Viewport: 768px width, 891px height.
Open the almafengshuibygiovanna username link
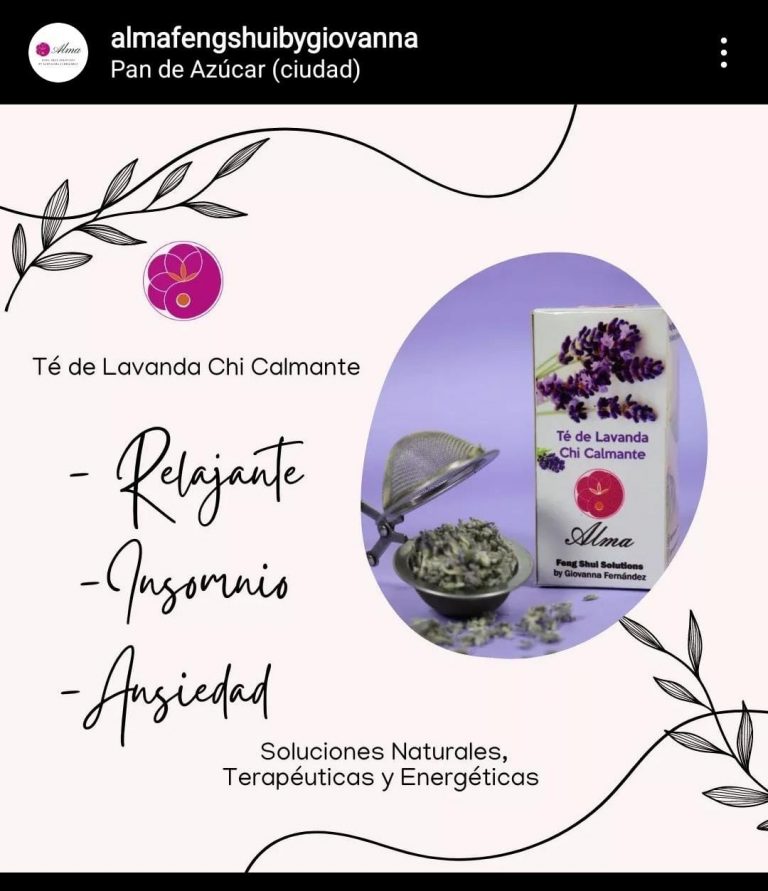point(264,39)
